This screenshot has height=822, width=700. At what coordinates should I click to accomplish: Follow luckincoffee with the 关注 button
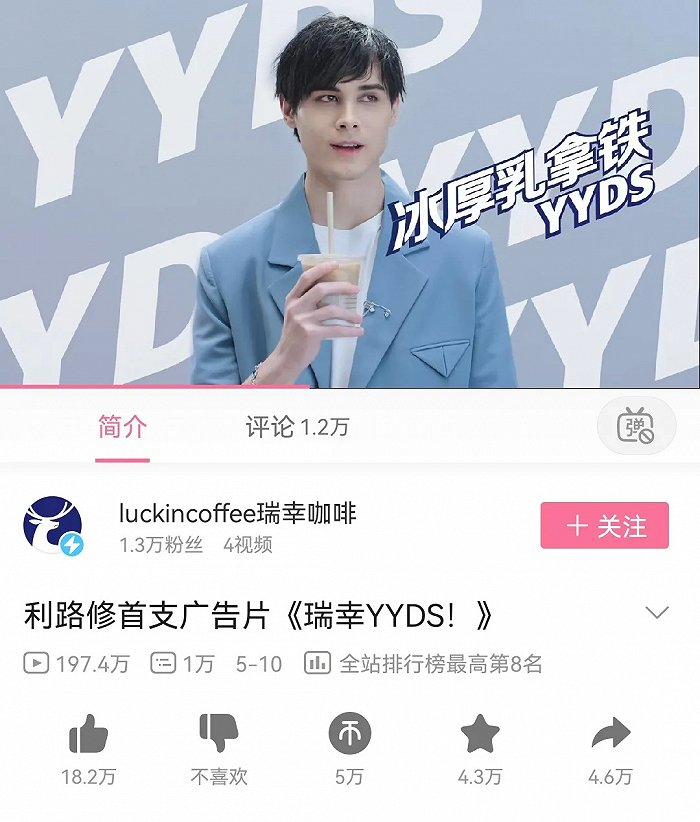tap(604, 526)
